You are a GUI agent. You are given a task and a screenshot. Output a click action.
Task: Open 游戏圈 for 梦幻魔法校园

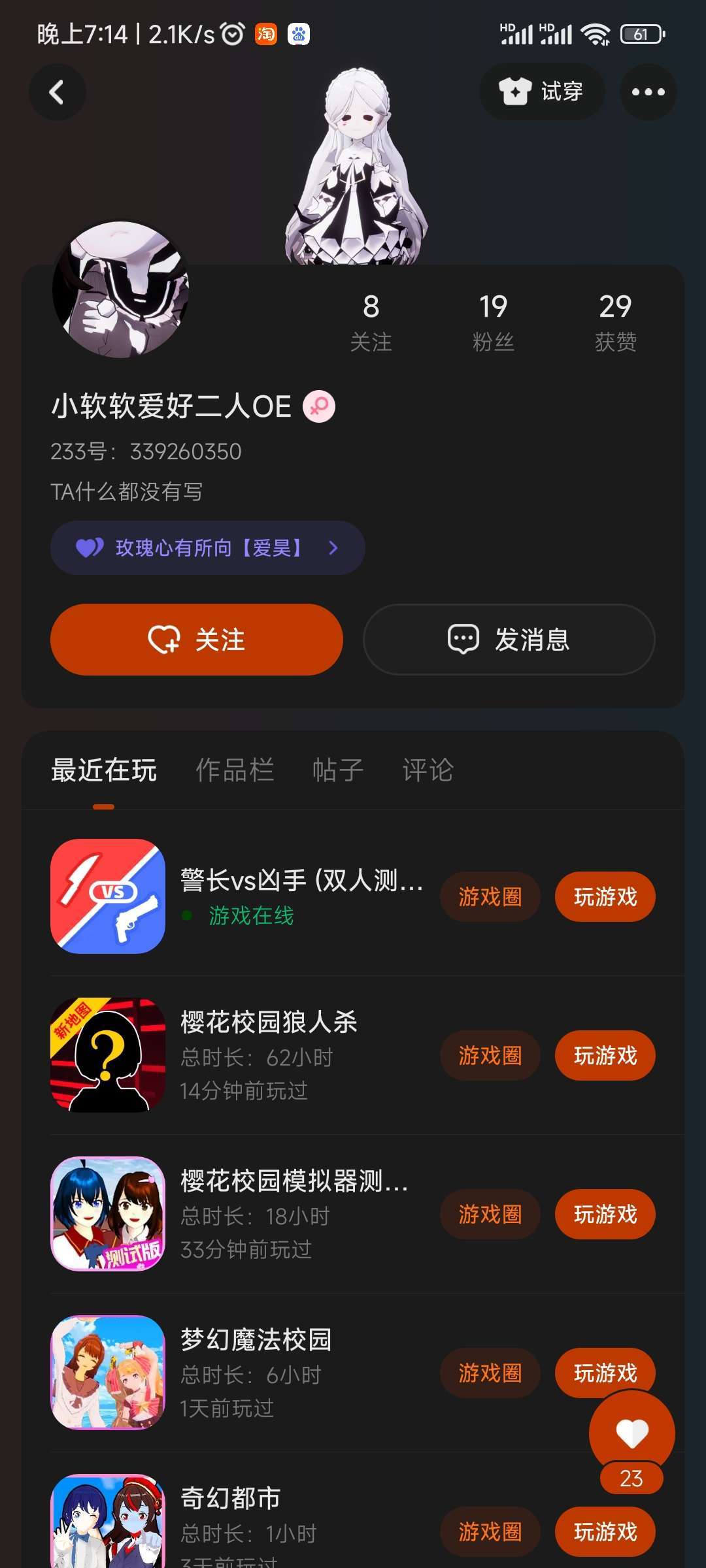(x=490, y=1373)
